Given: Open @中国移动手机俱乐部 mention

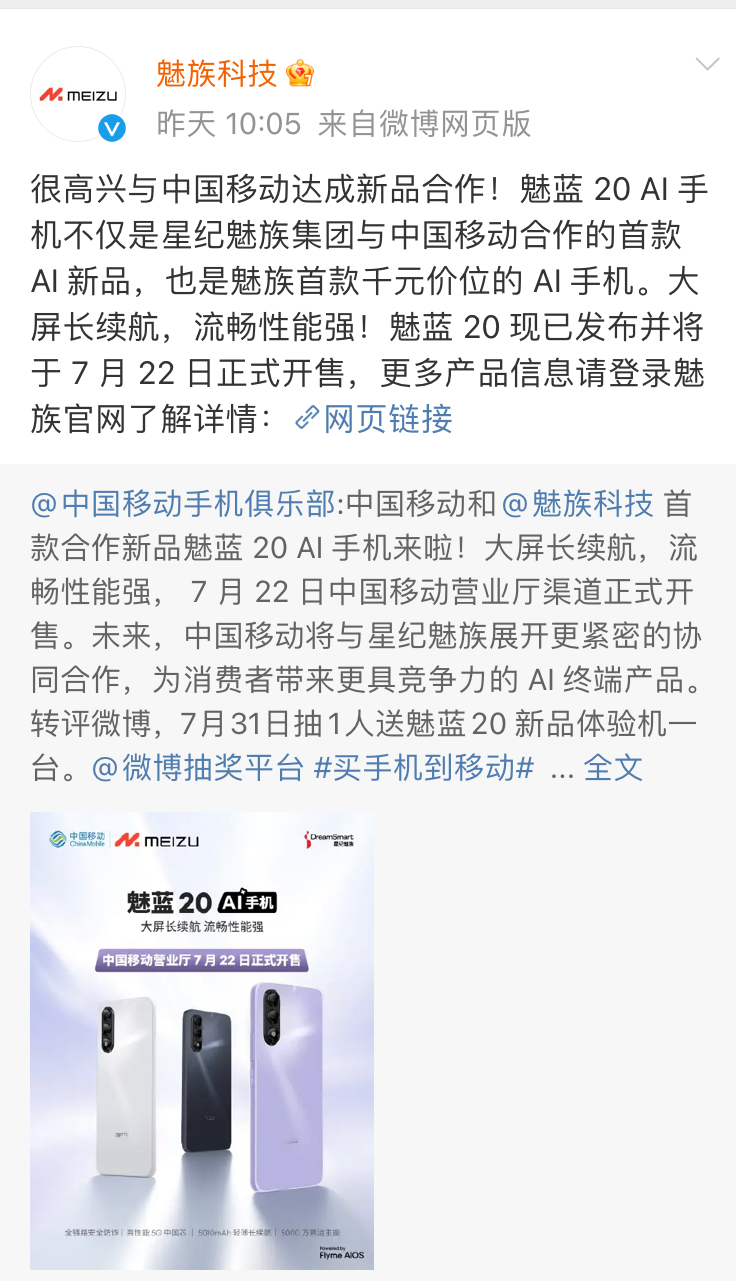Looking at the screenshot, I should 184,504.
